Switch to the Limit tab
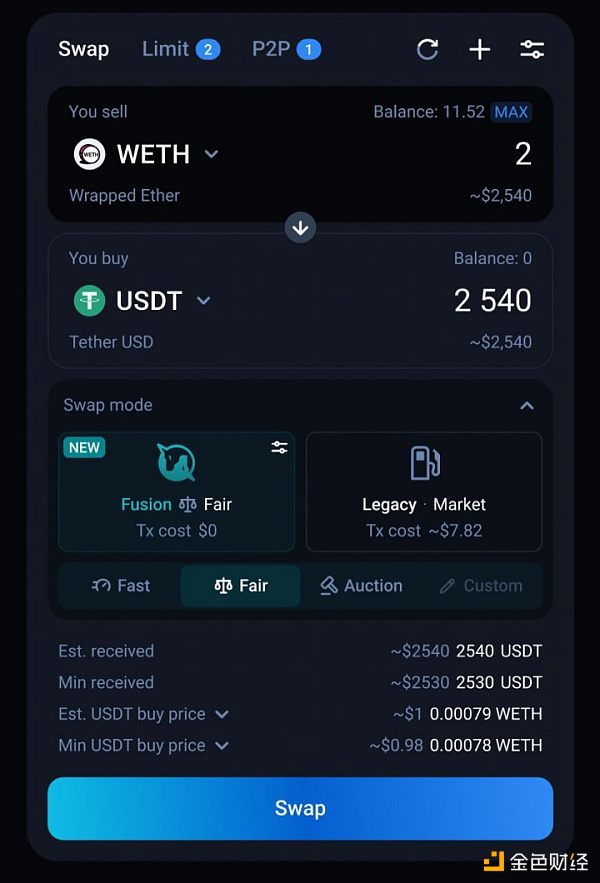The height and width of the screenshot is (883, 600). click(180, 49)
